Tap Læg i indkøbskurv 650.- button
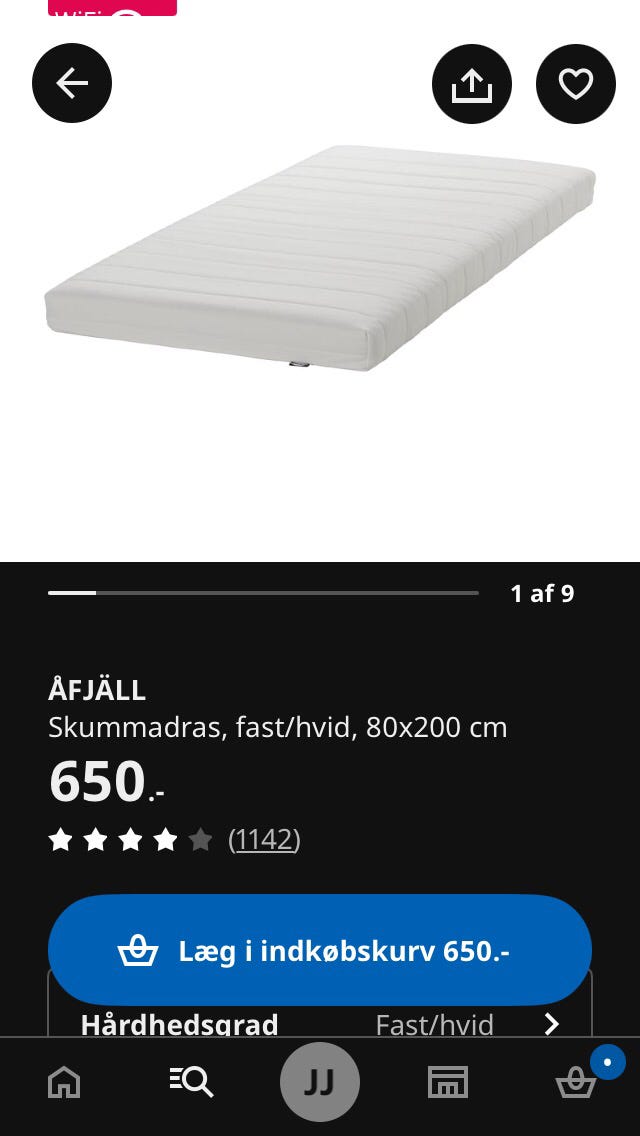640x1136 pixels. click(x=320, y=951)
